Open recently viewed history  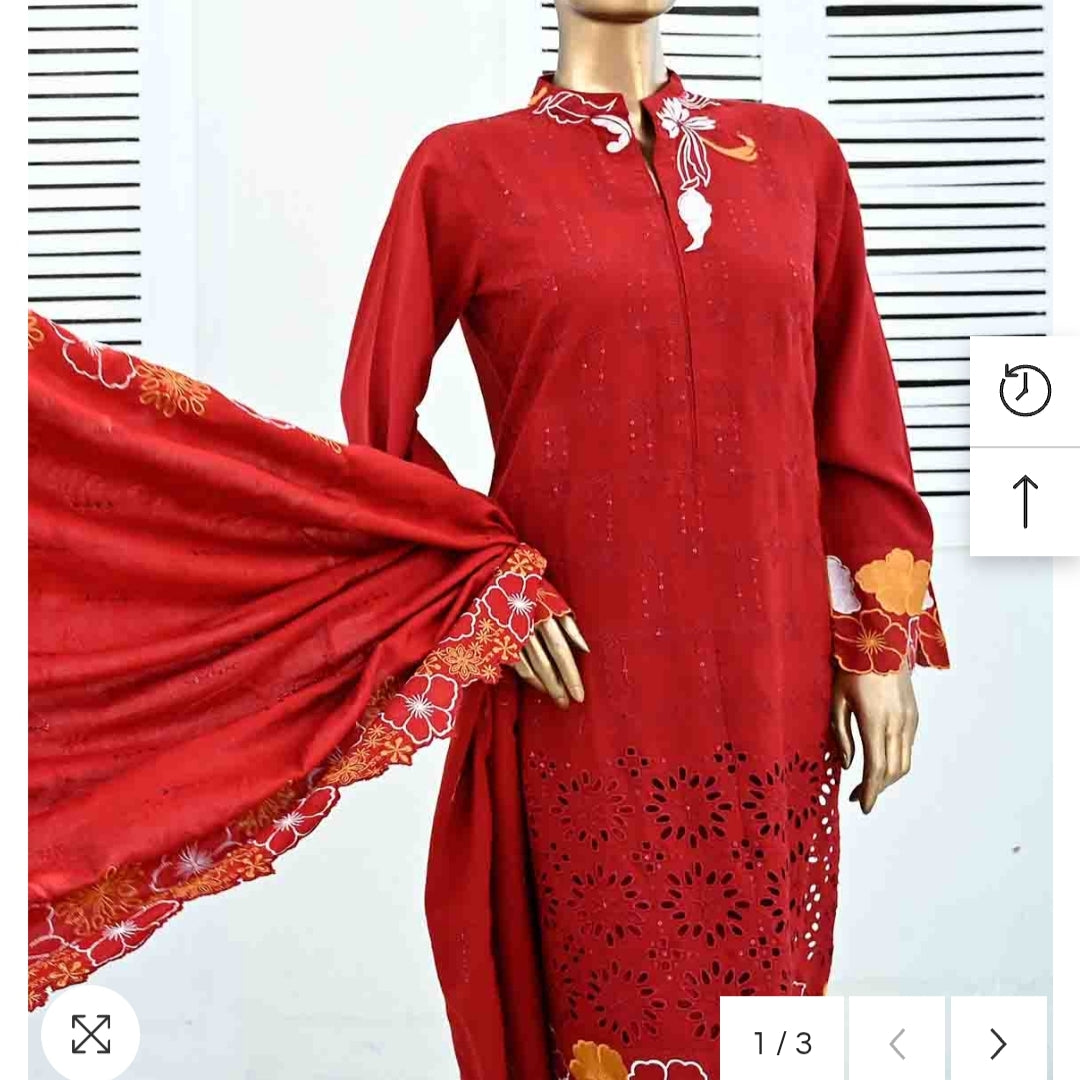tap(1025, 391)
